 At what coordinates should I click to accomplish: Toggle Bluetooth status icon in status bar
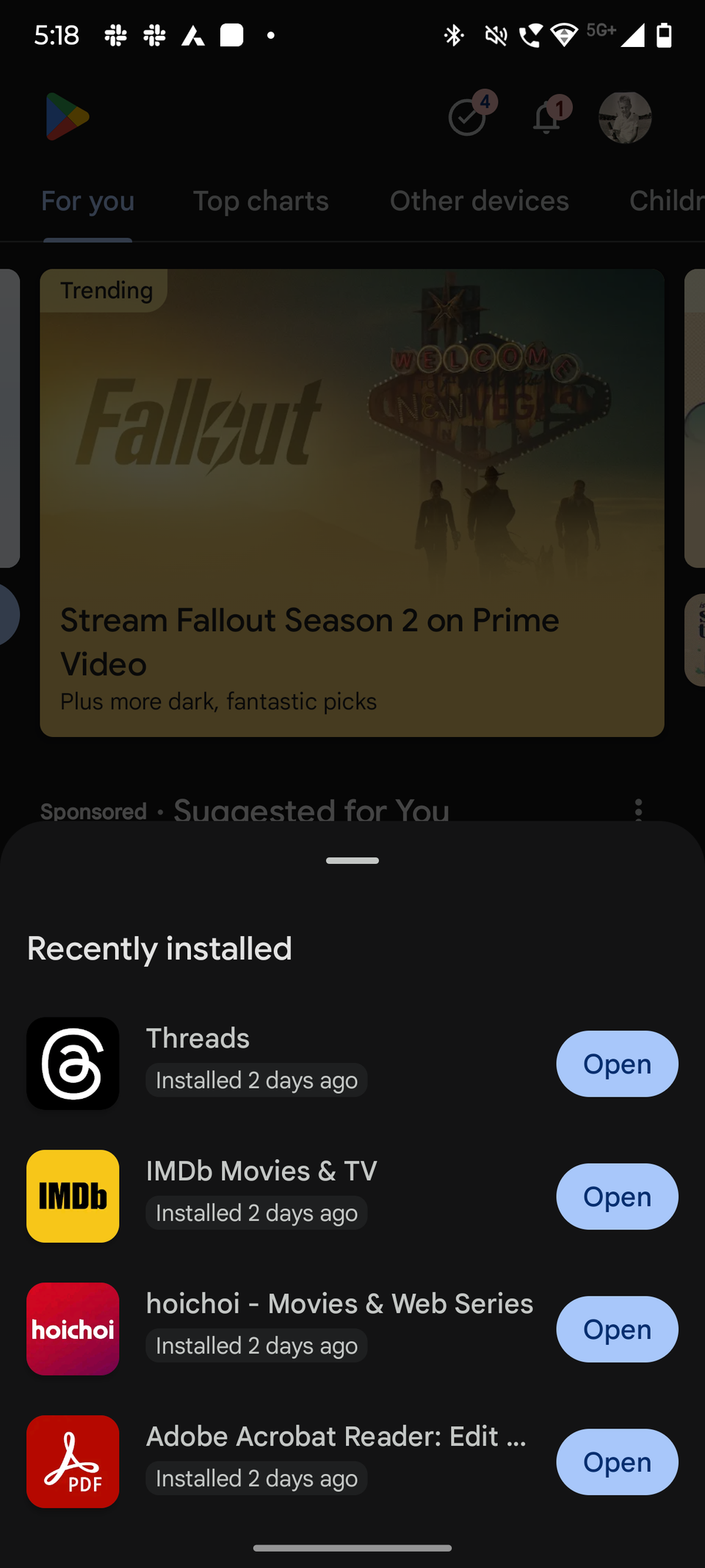(454, 35)
